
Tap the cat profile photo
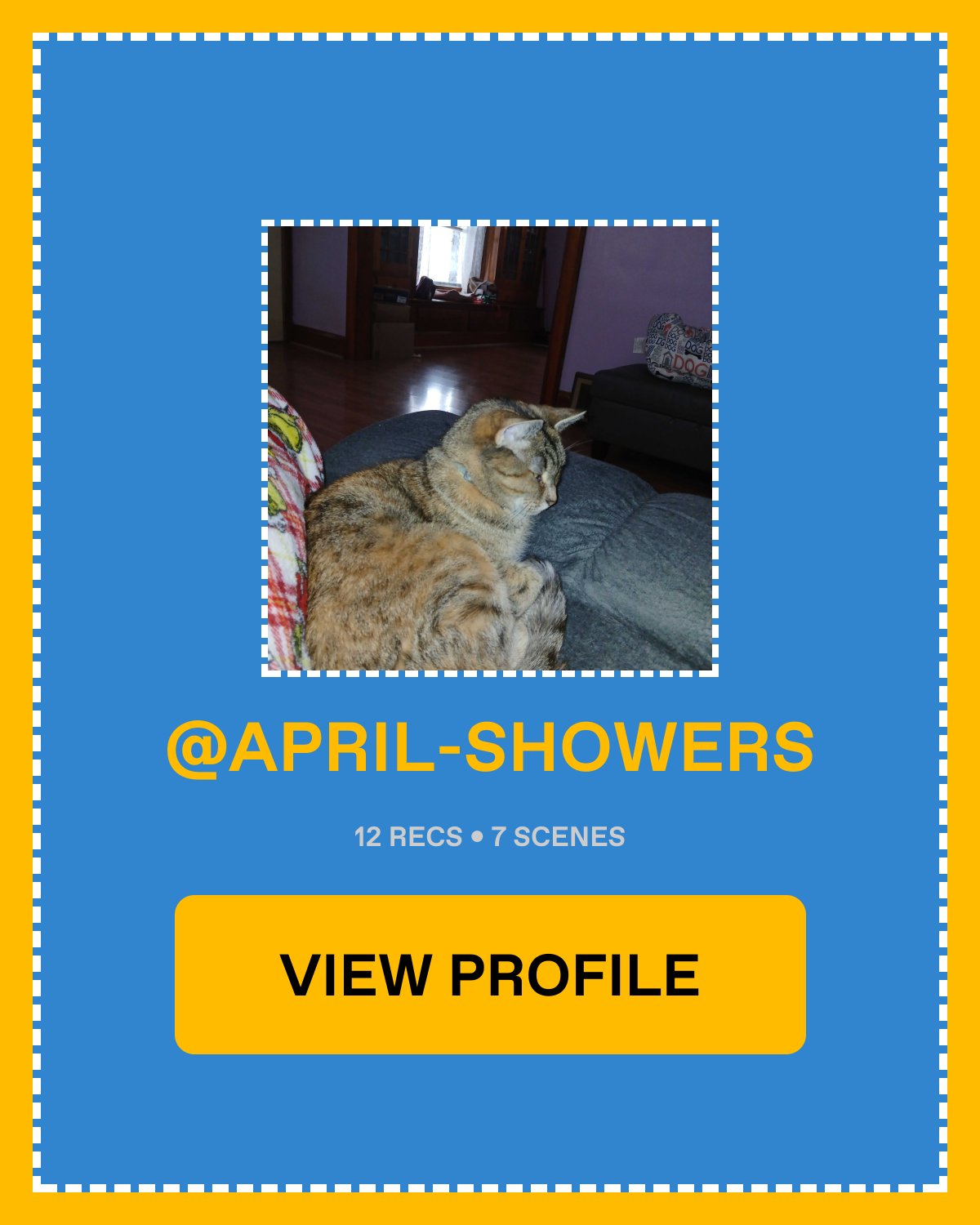click(x=490, y=448)
